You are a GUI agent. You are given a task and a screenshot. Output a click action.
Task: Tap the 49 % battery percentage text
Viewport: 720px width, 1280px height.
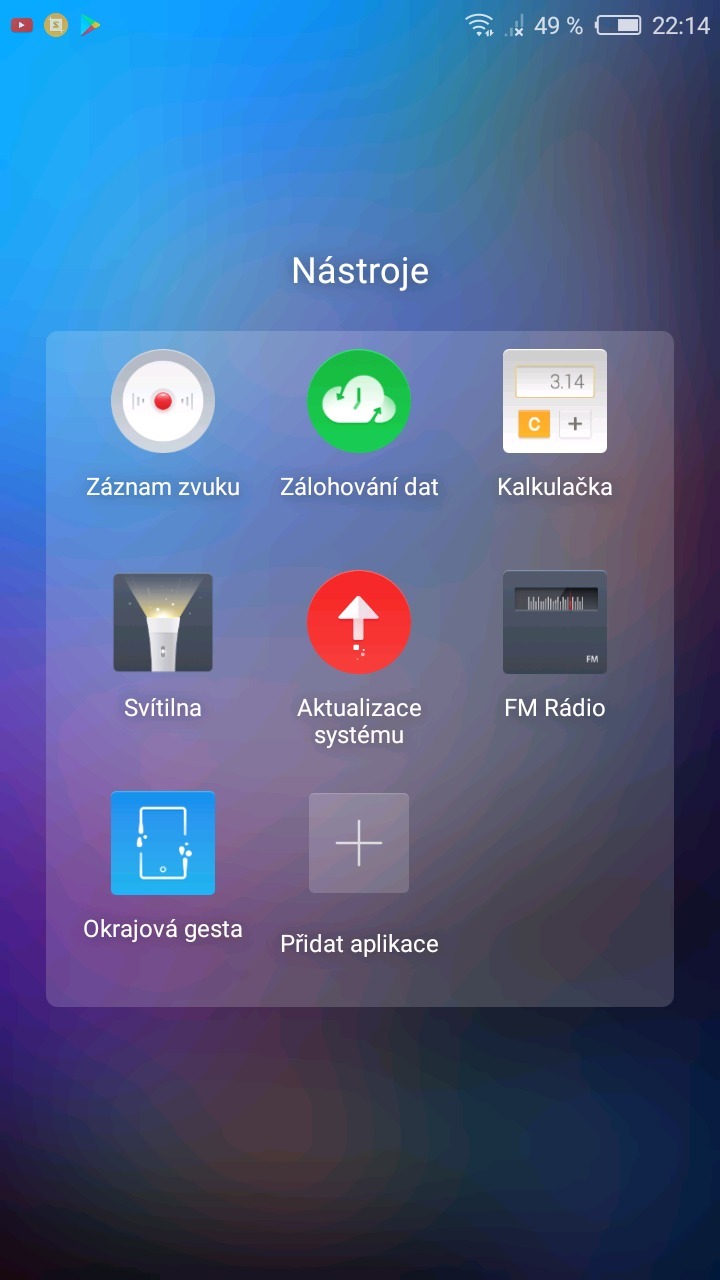559,25
